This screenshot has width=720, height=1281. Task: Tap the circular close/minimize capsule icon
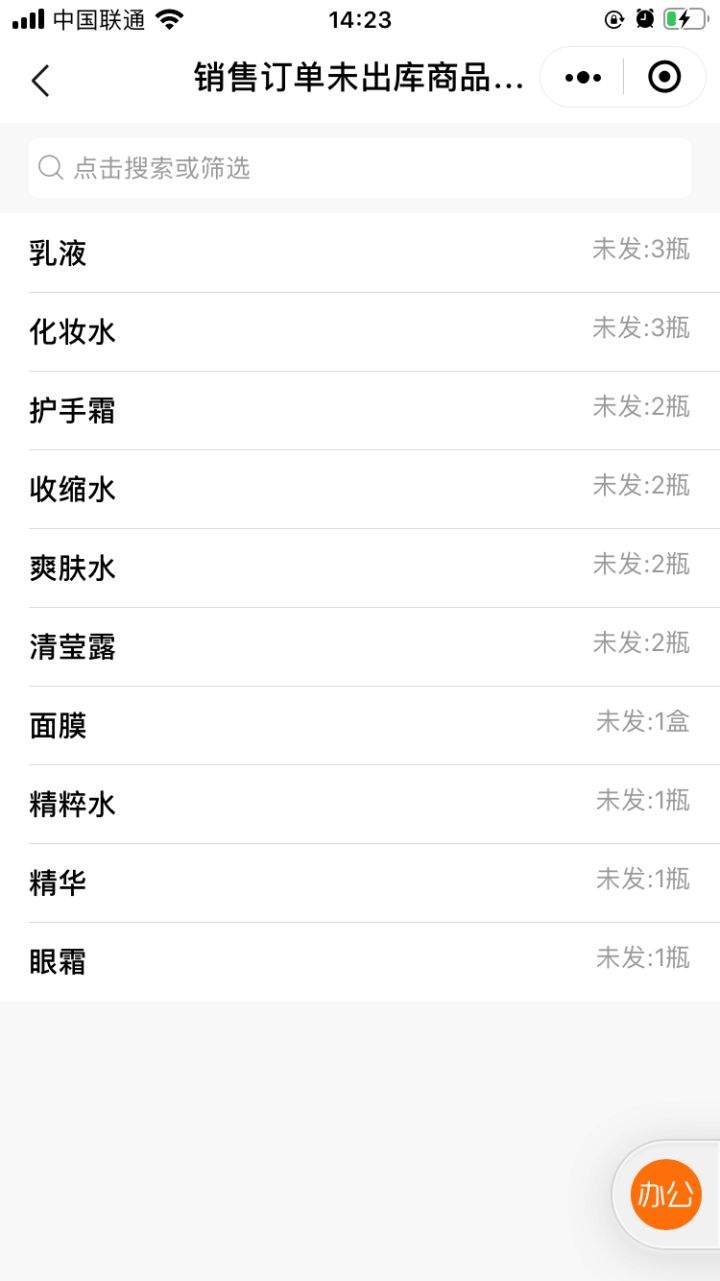[x=663, y=78]
